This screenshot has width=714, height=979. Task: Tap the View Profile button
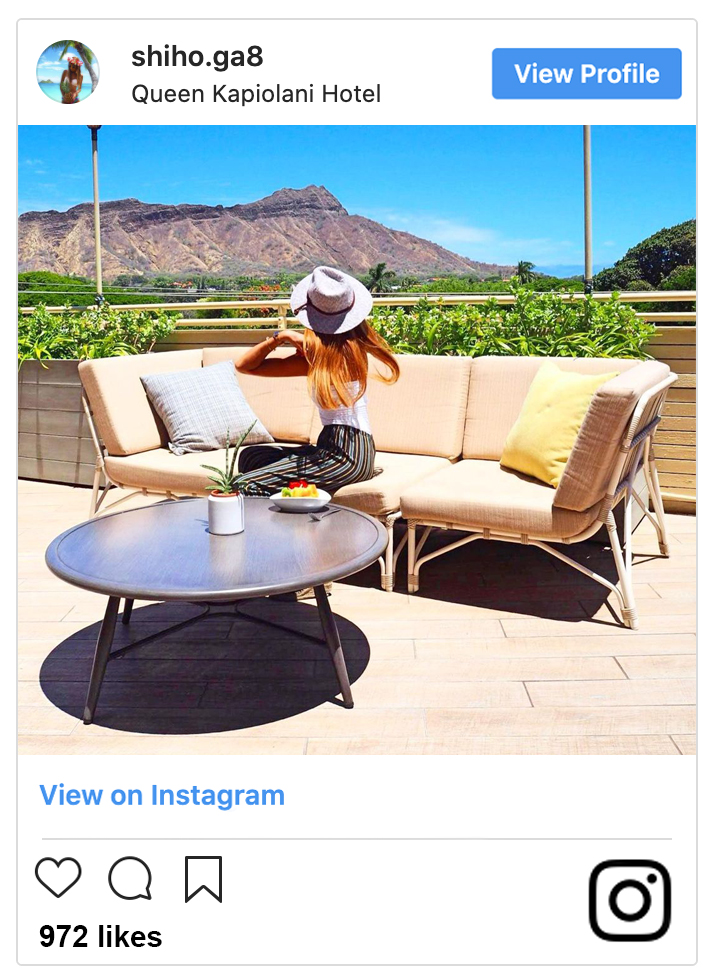[586, 74]
